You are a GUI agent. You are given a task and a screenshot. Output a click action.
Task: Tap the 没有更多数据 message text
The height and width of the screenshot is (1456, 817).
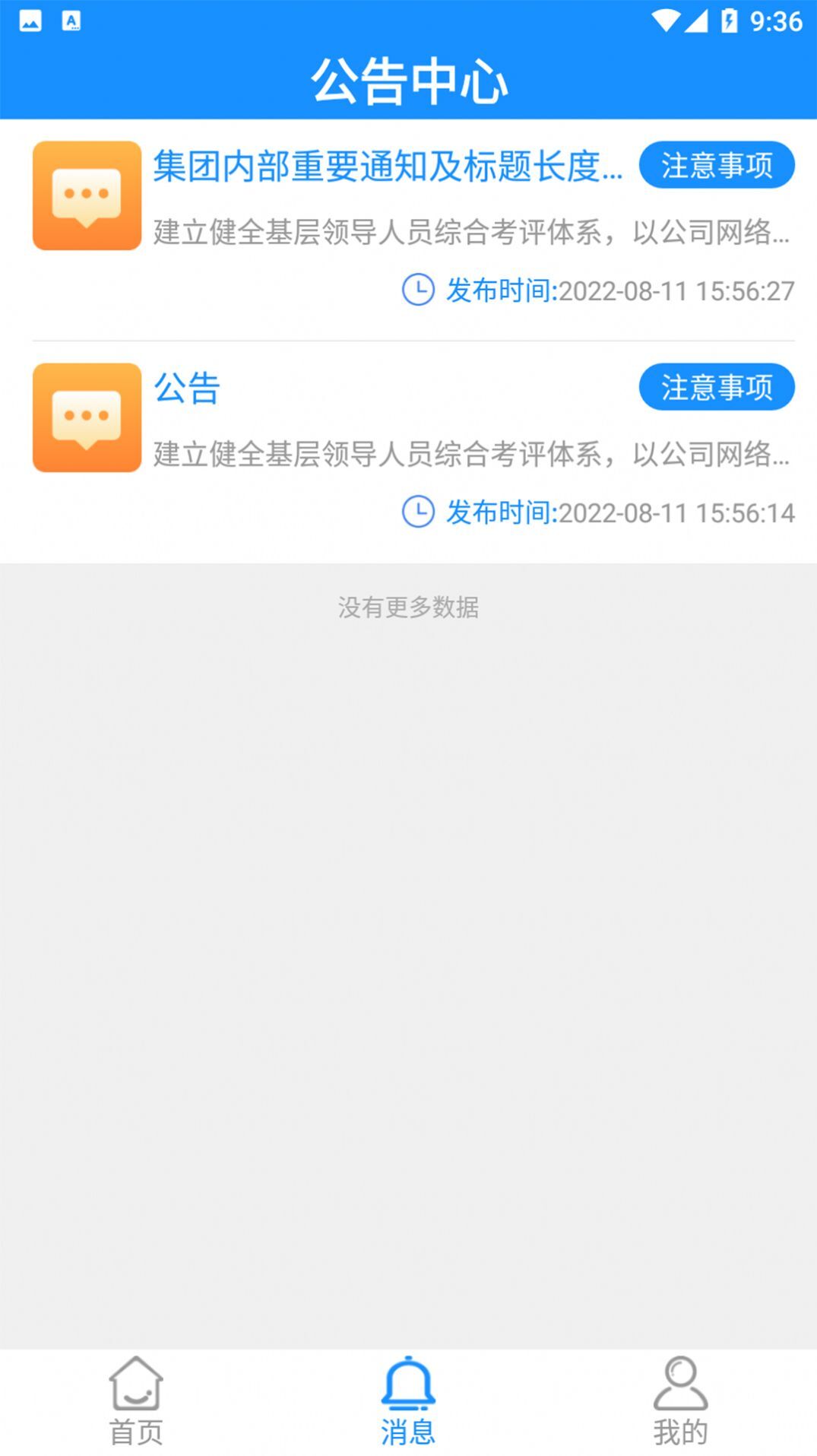(408, 608)
